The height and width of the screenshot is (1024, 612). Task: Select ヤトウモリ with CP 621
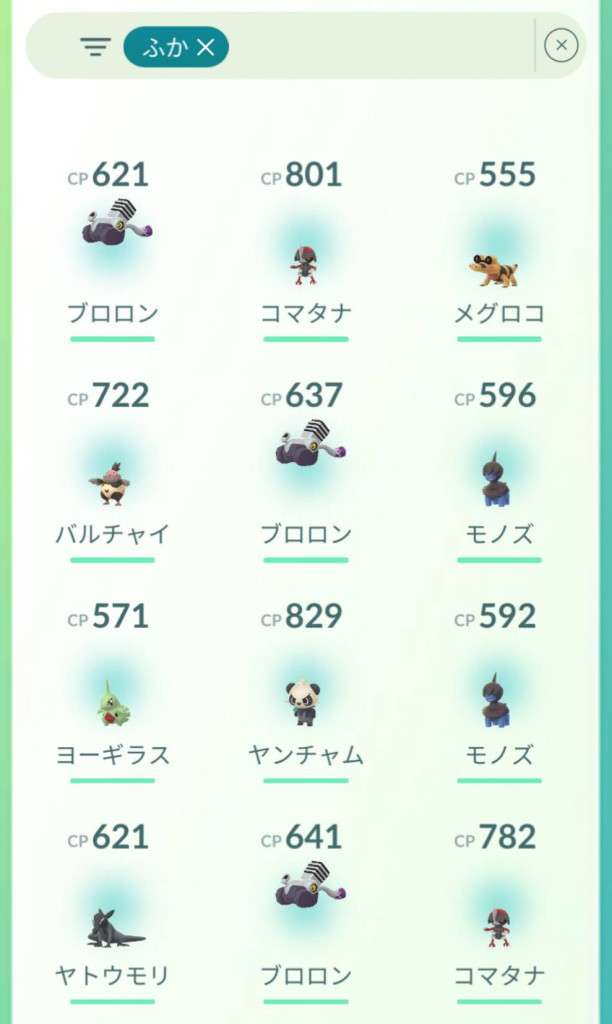click(113, 925)
